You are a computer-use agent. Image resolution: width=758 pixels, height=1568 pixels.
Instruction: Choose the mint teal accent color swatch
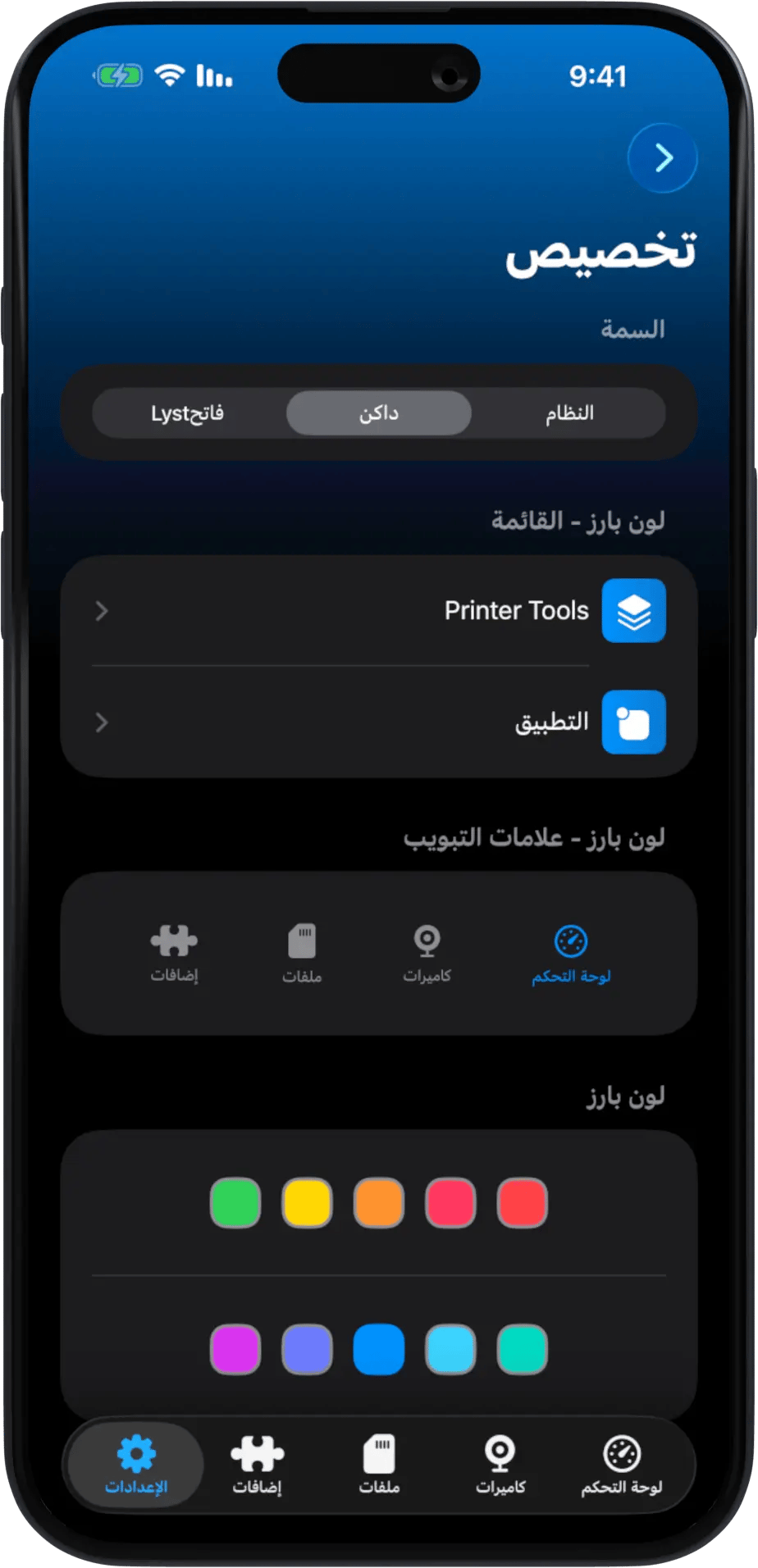tap(522, 1349)
